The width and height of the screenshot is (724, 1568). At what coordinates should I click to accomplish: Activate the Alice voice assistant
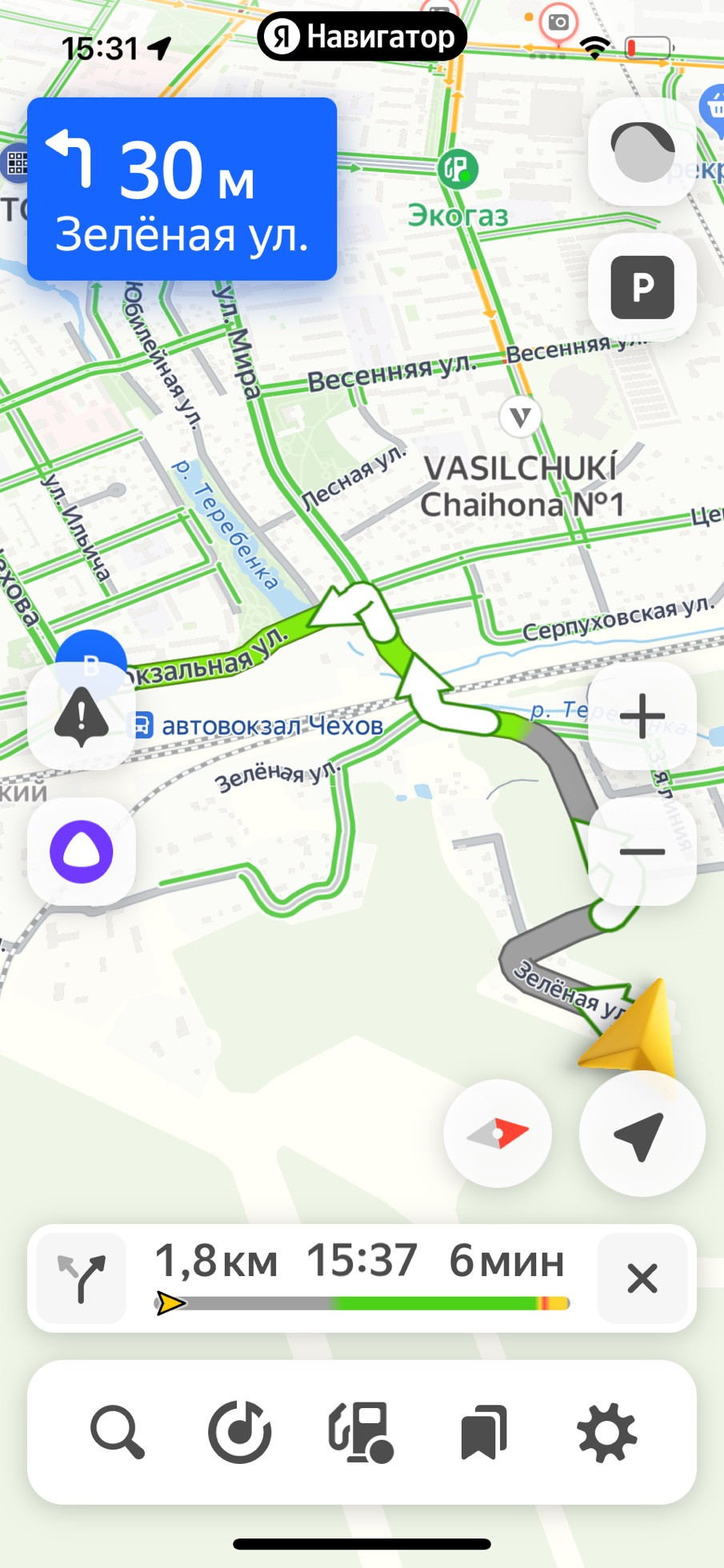81,851
